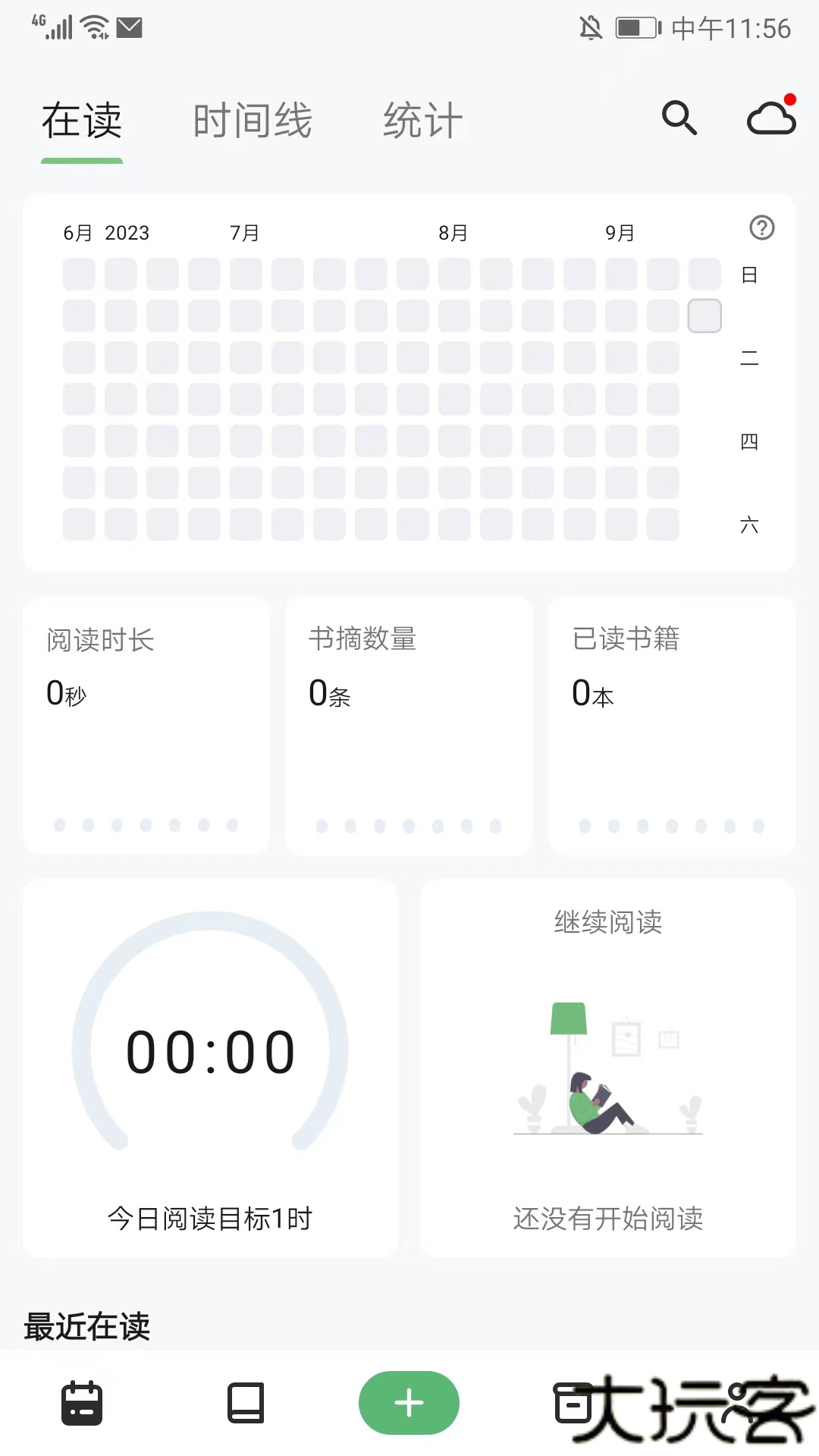
Task: Open the plan calendar in bottom navigation
Action: click(x=82, y=1404)
